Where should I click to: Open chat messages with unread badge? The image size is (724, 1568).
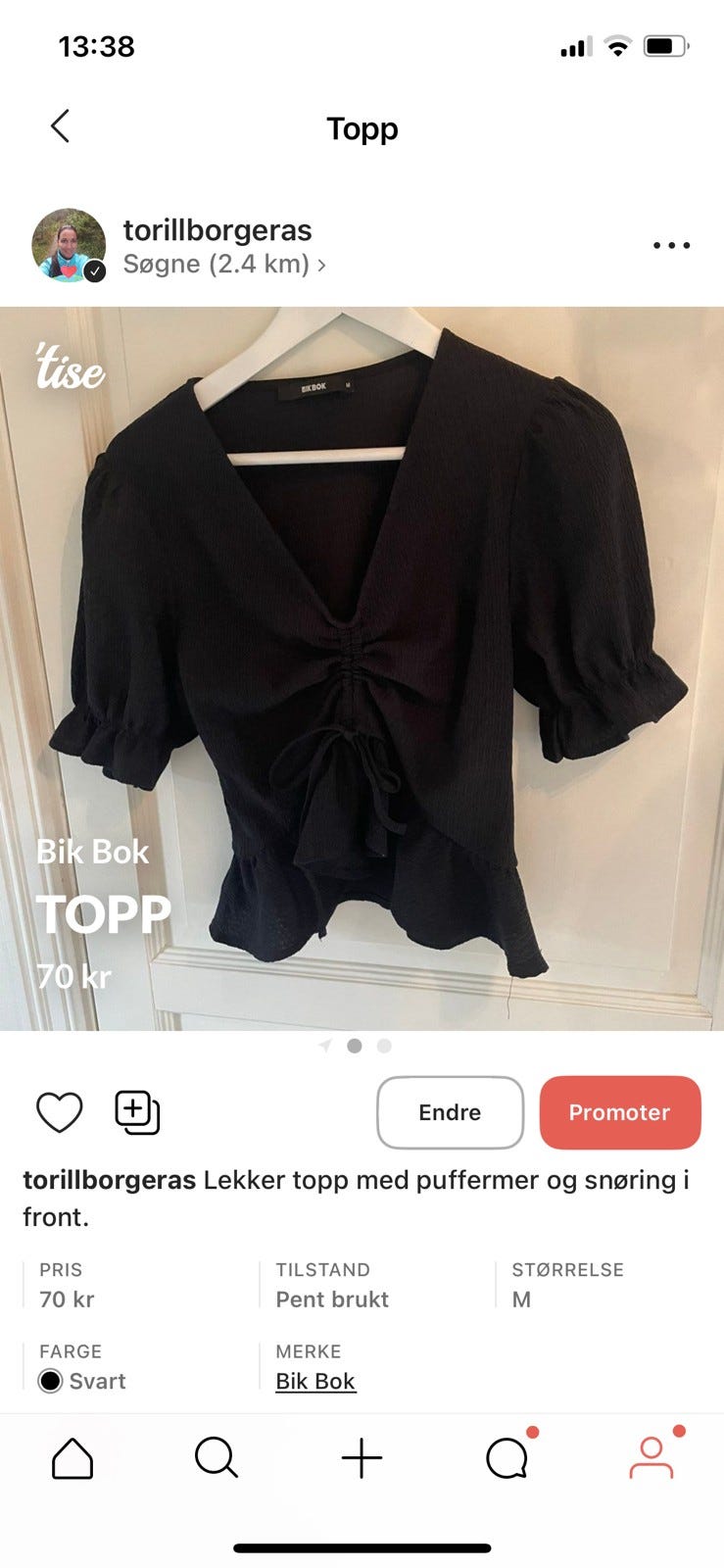coord(507,1456)
